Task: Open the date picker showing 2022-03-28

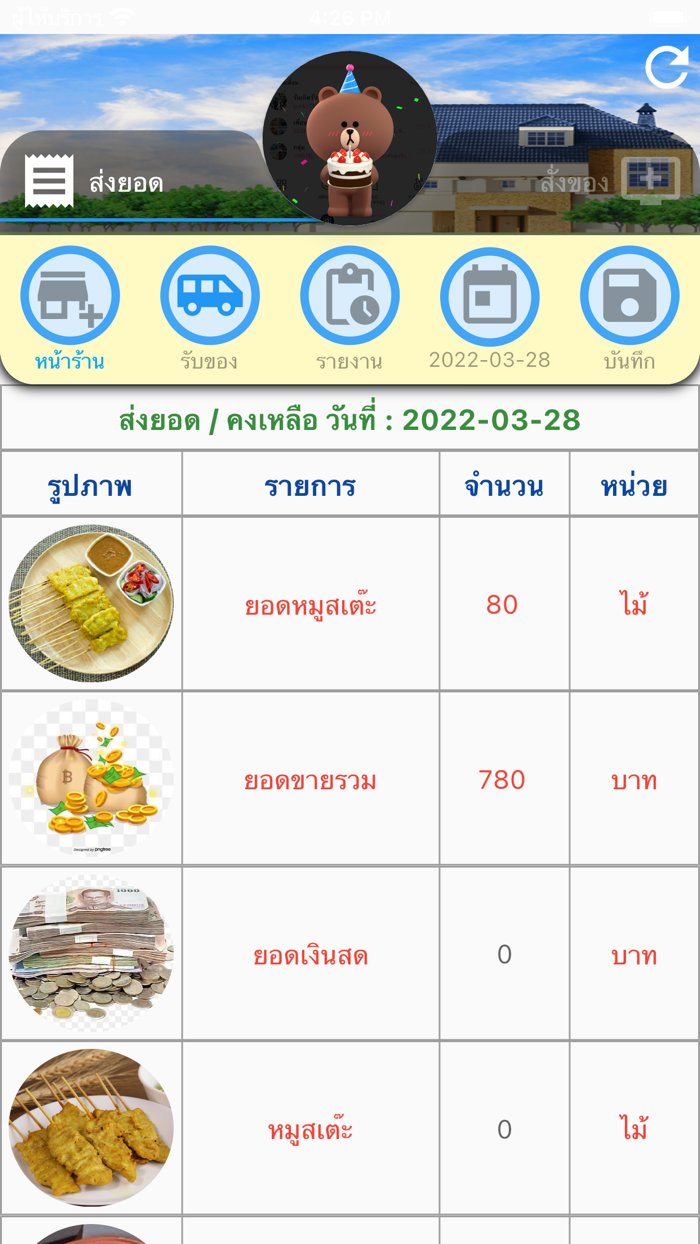Action: coord(490,309)
